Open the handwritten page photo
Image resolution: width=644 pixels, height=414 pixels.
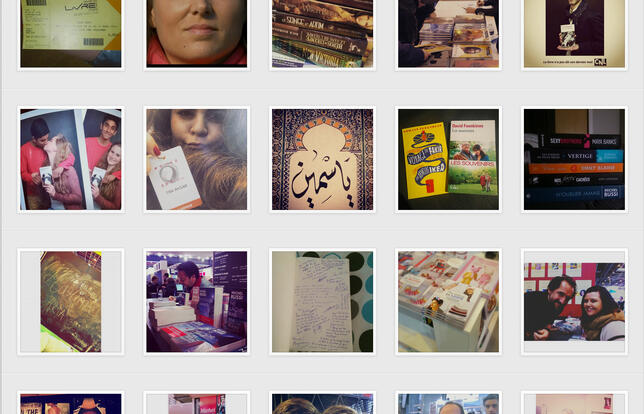point(322,301)
